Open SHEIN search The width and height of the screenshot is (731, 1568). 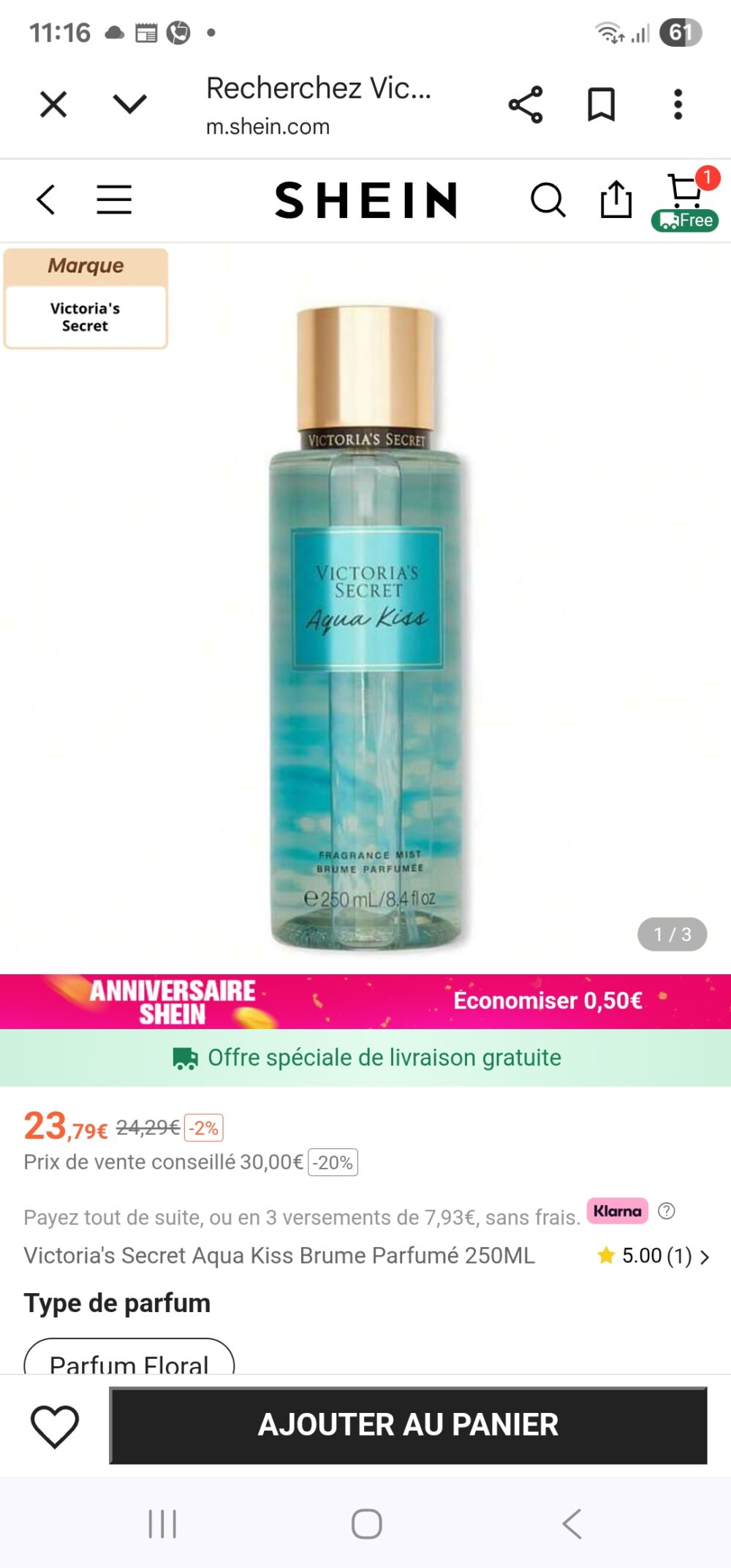[548, 200]
